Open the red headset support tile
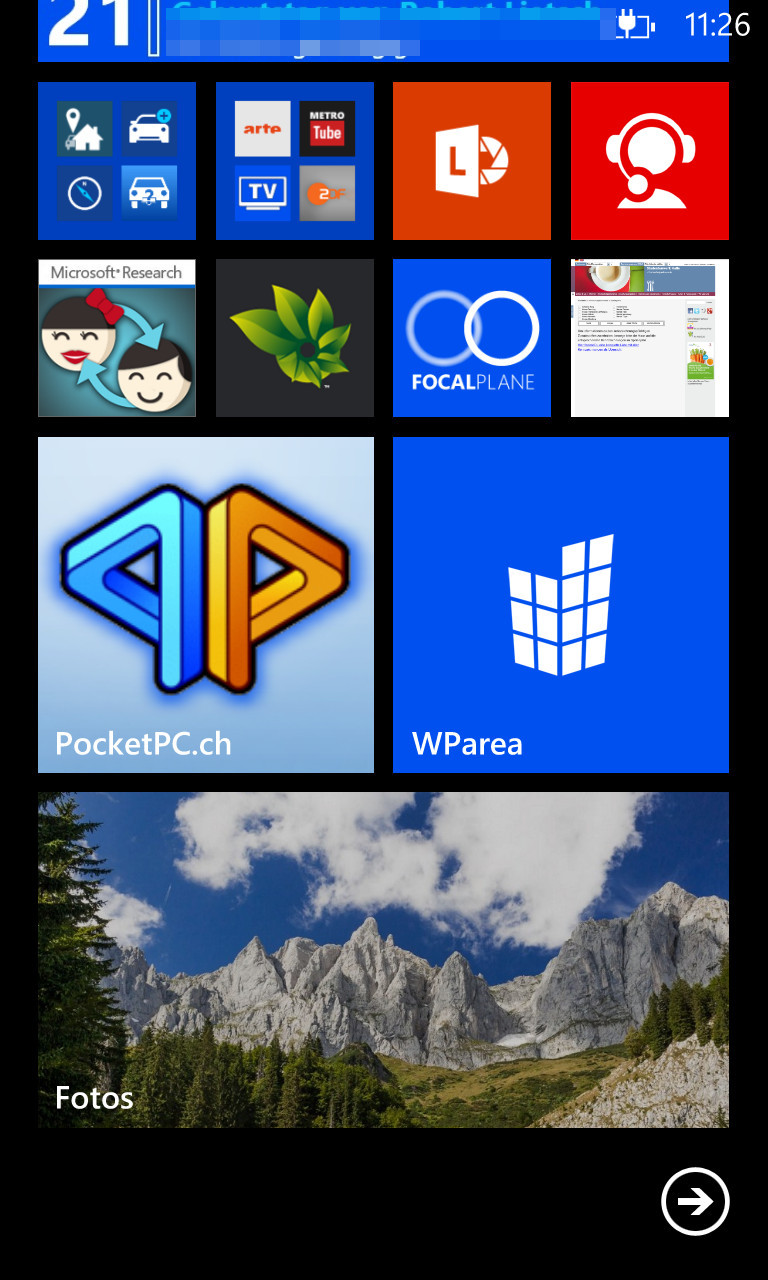 [x=650, y=161]
